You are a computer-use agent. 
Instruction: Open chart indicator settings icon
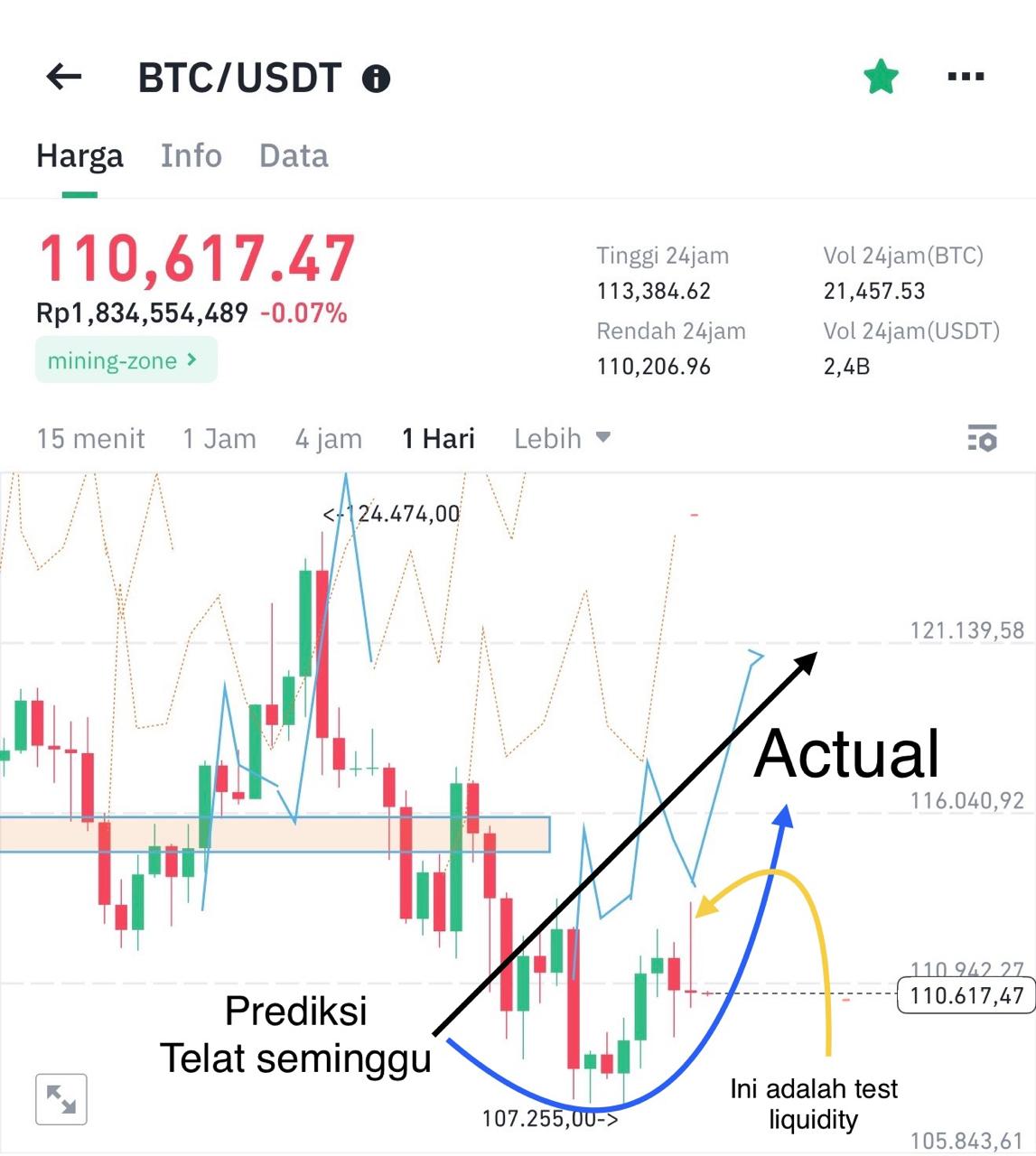982,438
